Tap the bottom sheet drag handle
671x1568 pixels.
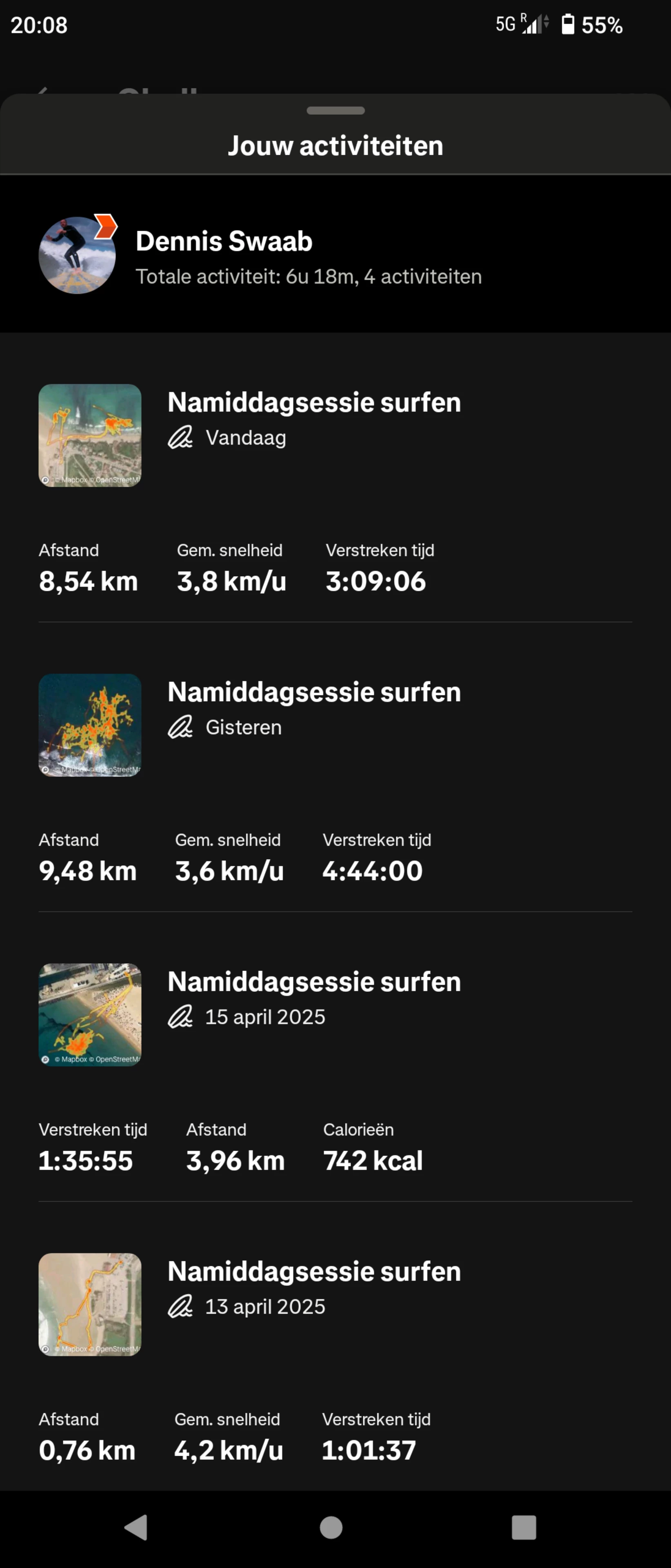click(x=335, y=111)
